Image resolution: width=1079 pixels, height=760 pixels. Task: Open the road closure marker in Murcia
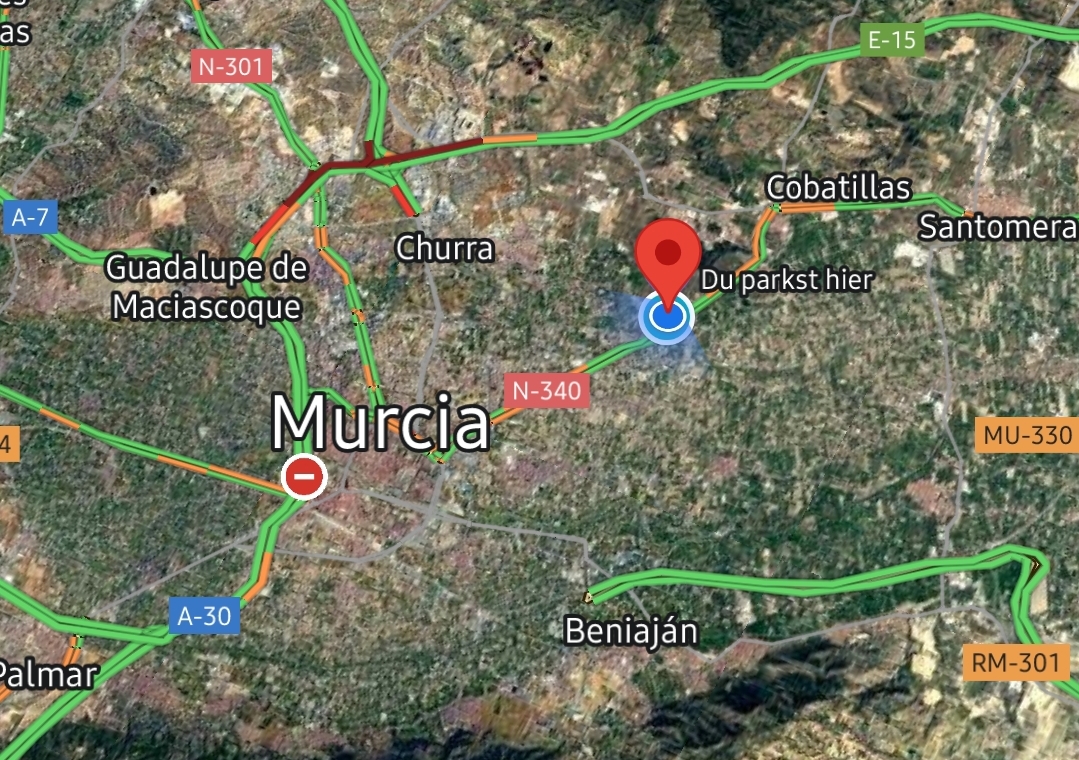304,477
